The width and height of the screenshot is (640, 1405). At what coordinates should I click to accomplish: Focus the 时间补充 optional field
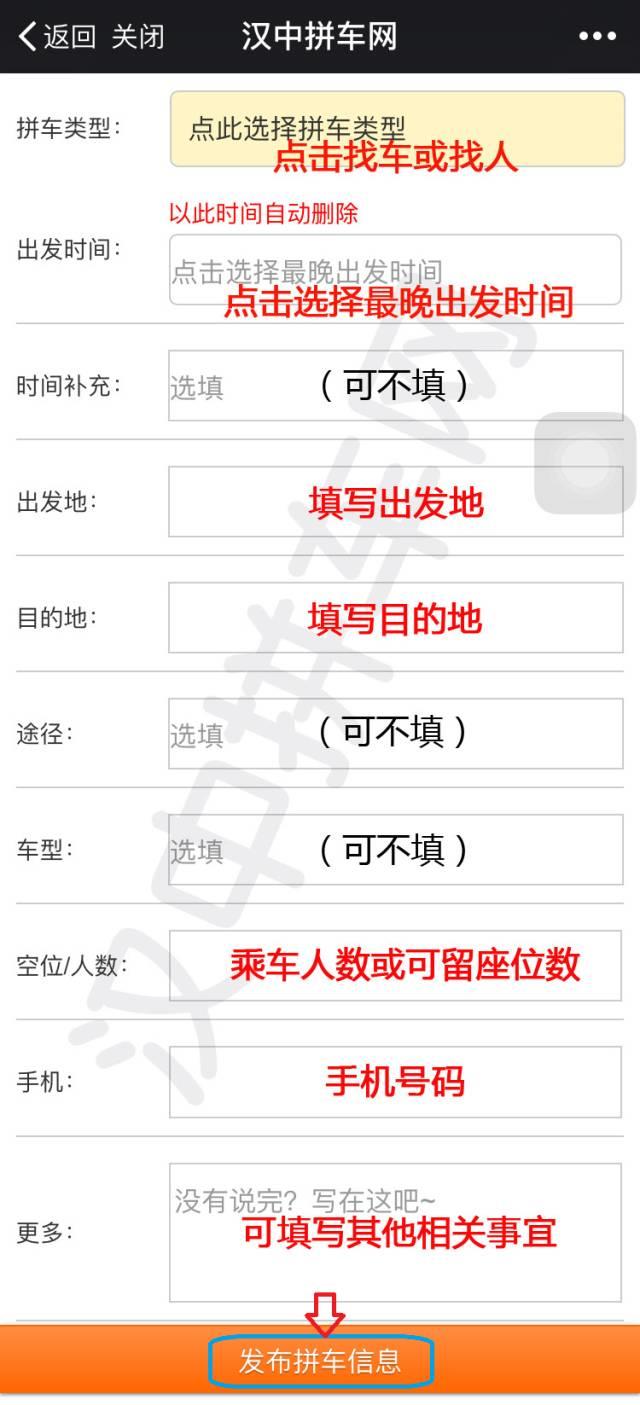pyautogui.click(x=395, y=386)
